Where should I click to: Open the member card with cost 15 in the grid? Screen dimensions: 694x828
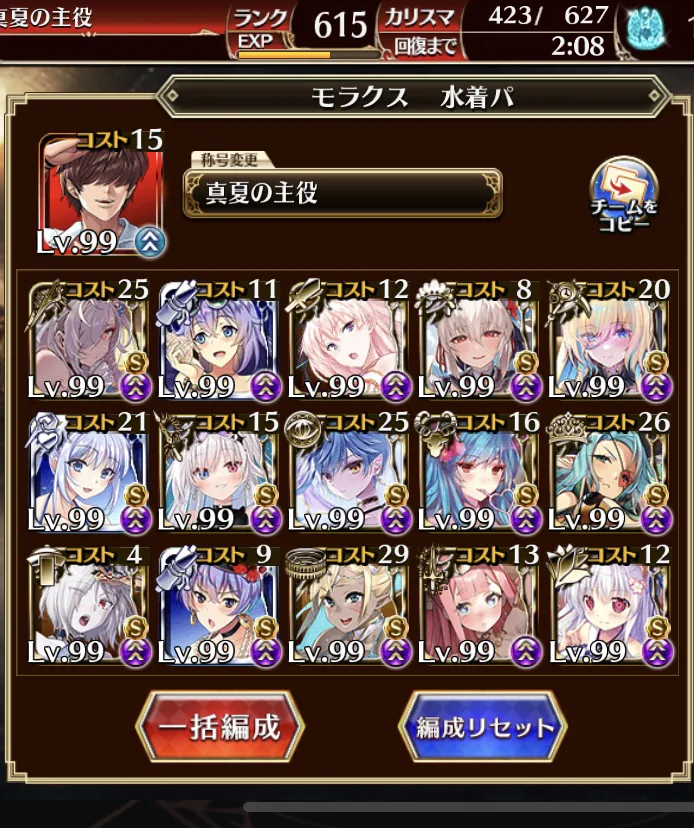pyautogui.click(x=219, y=474)
